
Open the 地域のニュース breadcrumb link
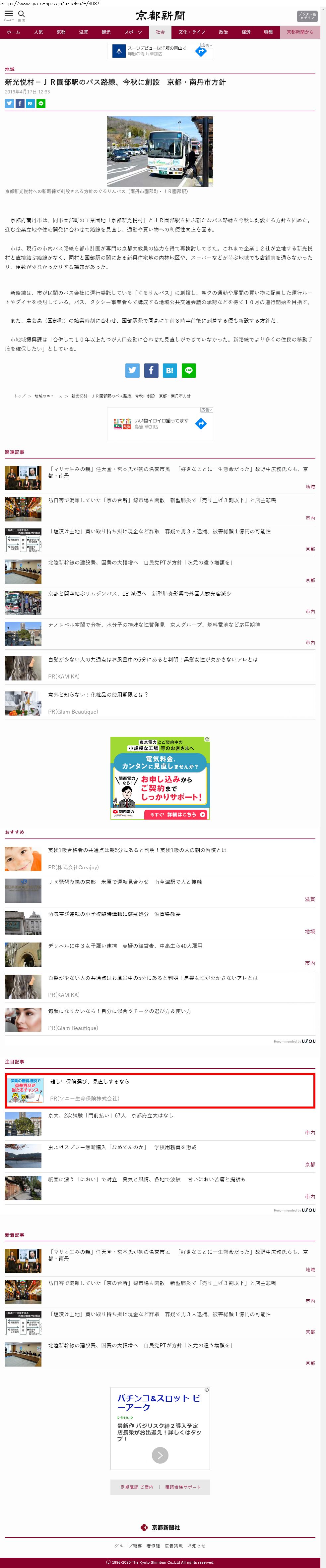[x=48, y=396]
